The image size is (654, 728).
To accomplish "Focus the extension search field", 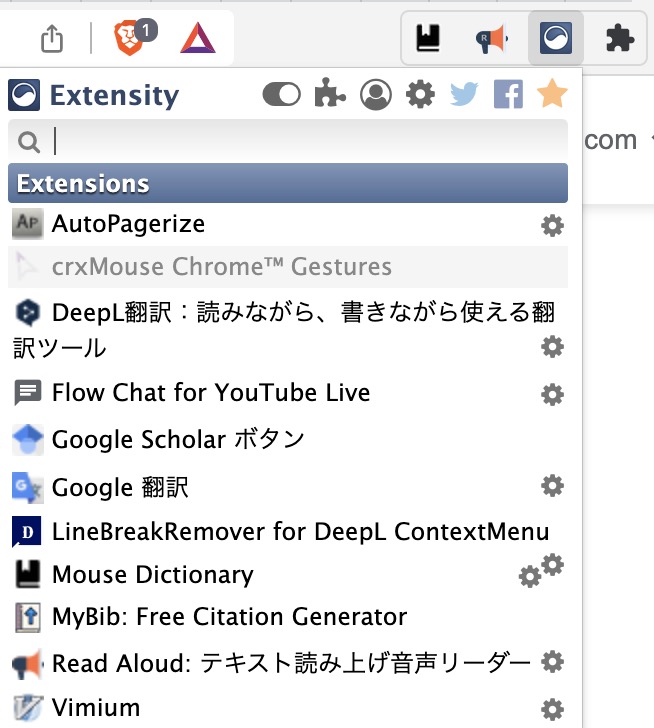I will 300,141.
